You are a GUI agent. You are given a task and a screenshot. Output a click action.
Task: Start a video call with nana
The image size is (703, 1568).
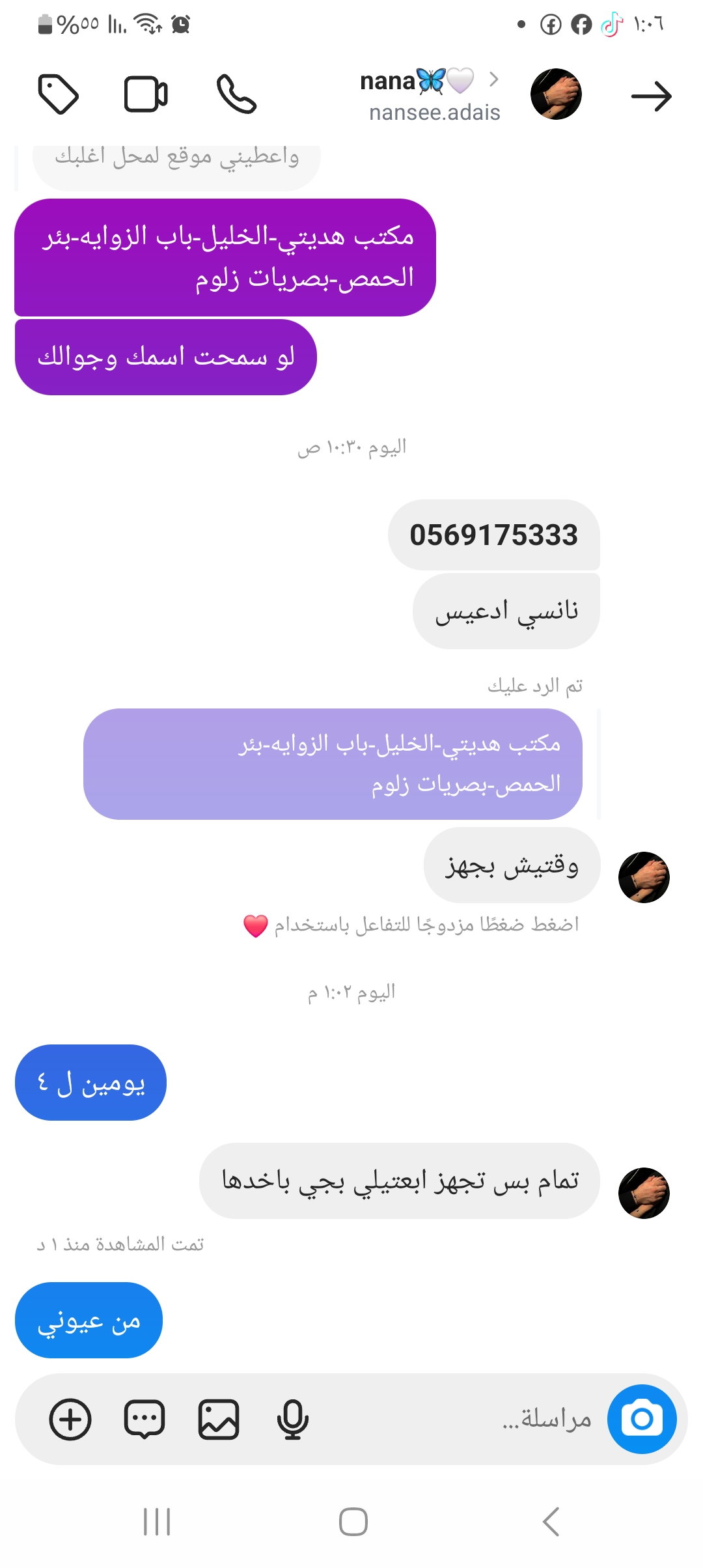[146, 94]
